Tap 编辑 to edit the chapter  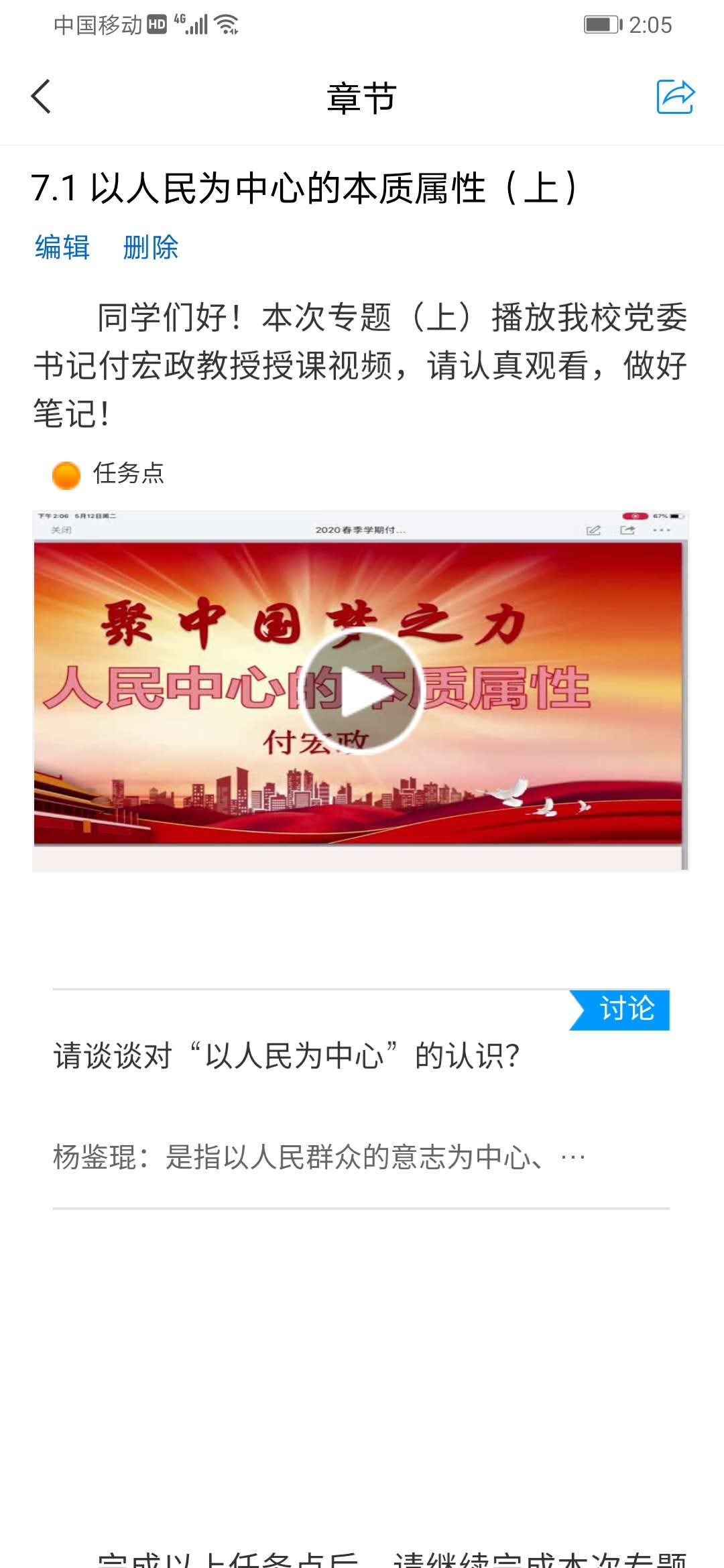[x=62, y=247]
